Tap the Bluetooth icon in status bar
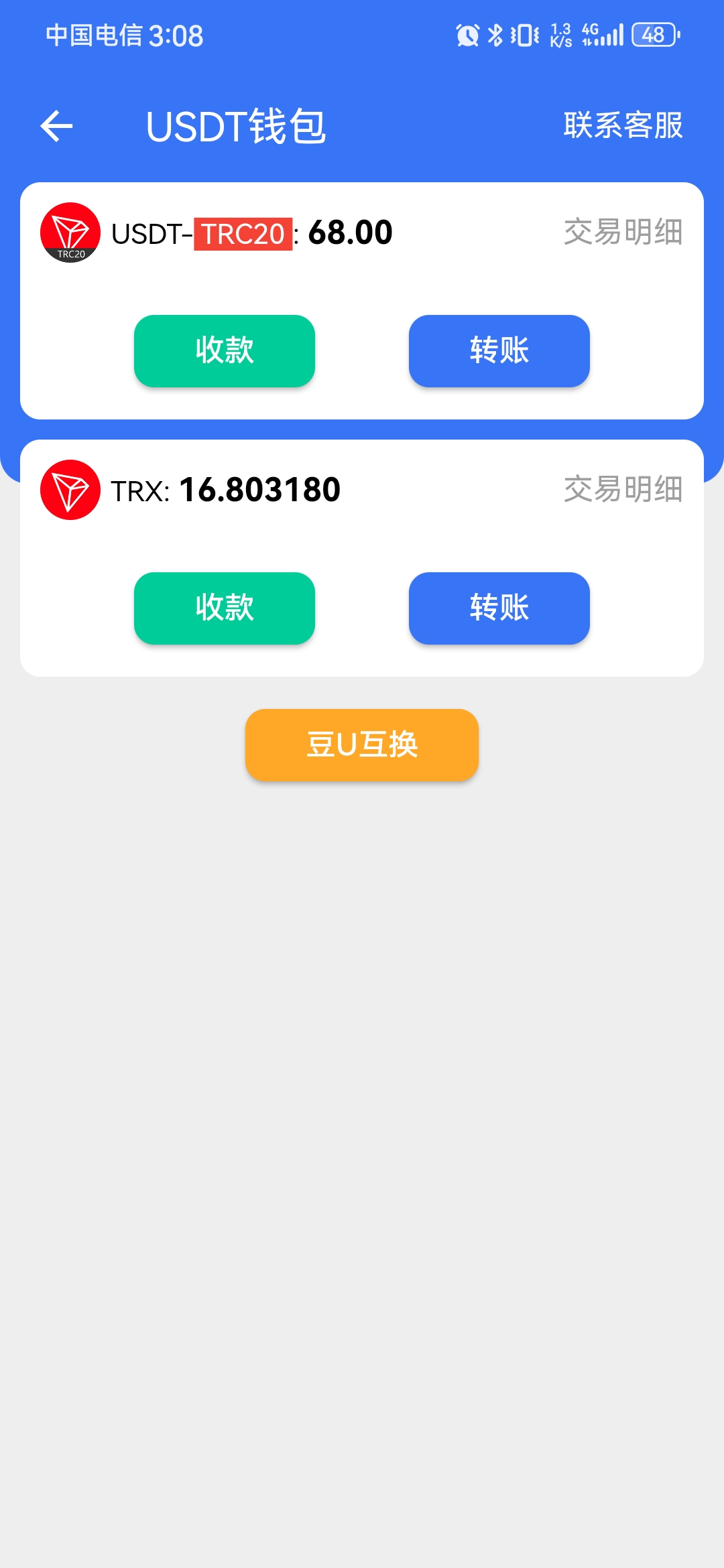Viewport: 724px width, 1568px height. pos(497,35)
